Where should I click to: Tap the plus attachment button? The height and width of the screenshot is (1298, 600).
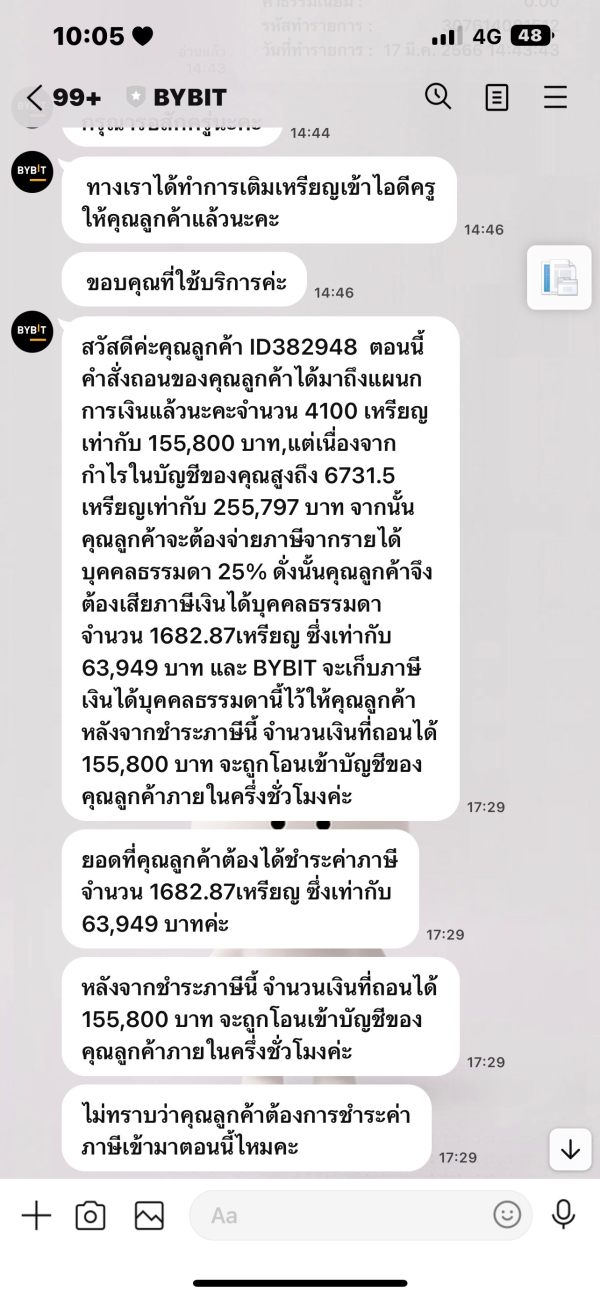(x=36, y=1215)
